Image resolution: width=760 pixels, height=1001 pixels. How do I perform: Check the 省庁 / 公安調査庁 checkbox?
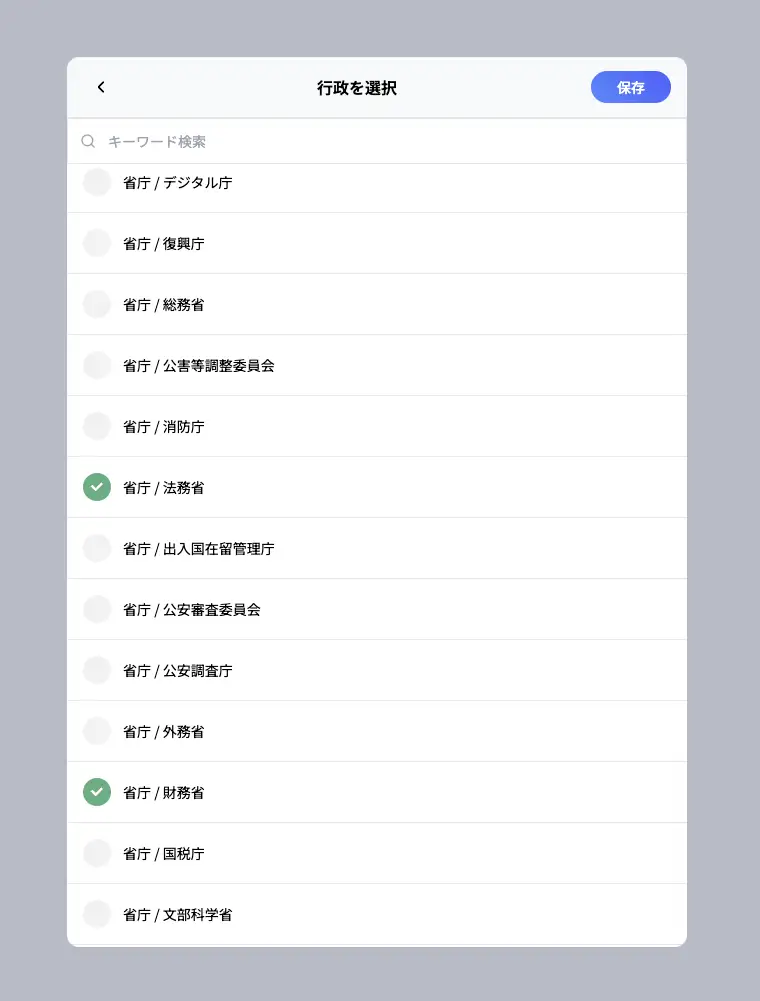pos(96,670)
